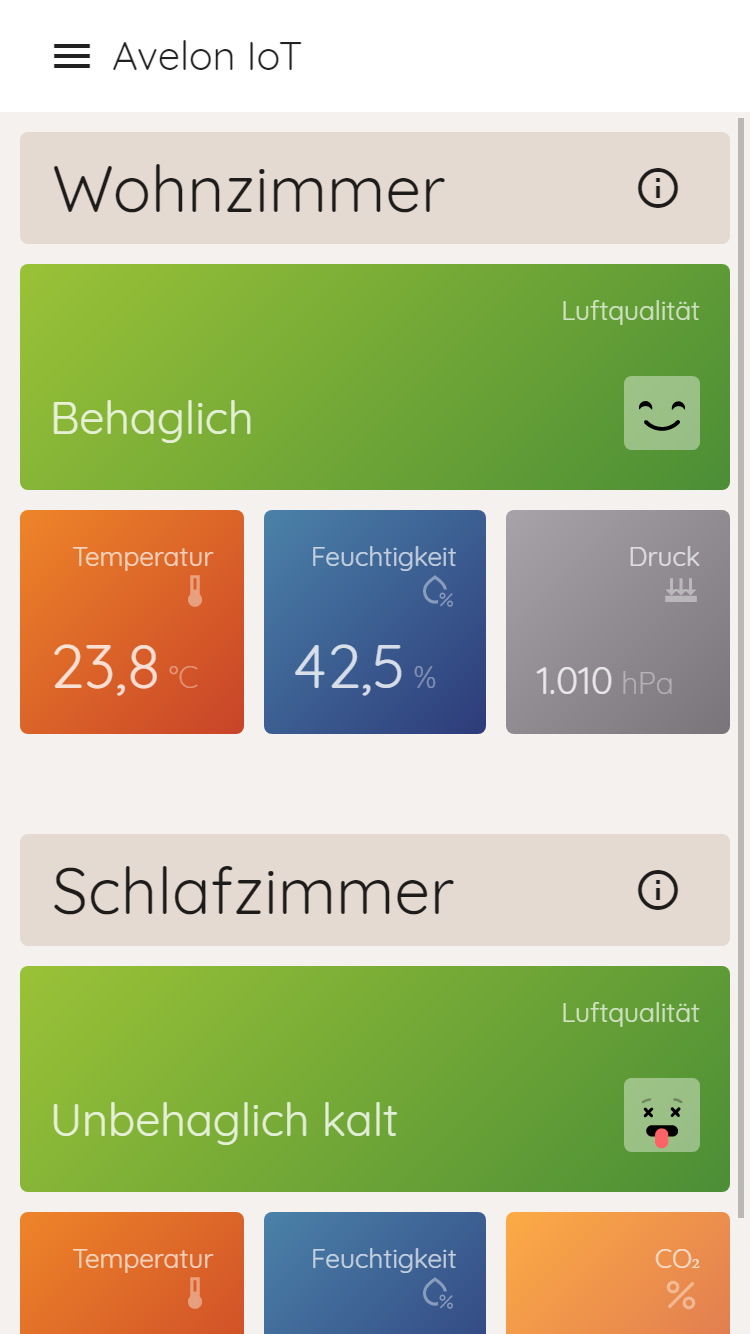Show info for Wohnzimmer
This screenshot has width=750, height=1334.
(x=658, y=188)
